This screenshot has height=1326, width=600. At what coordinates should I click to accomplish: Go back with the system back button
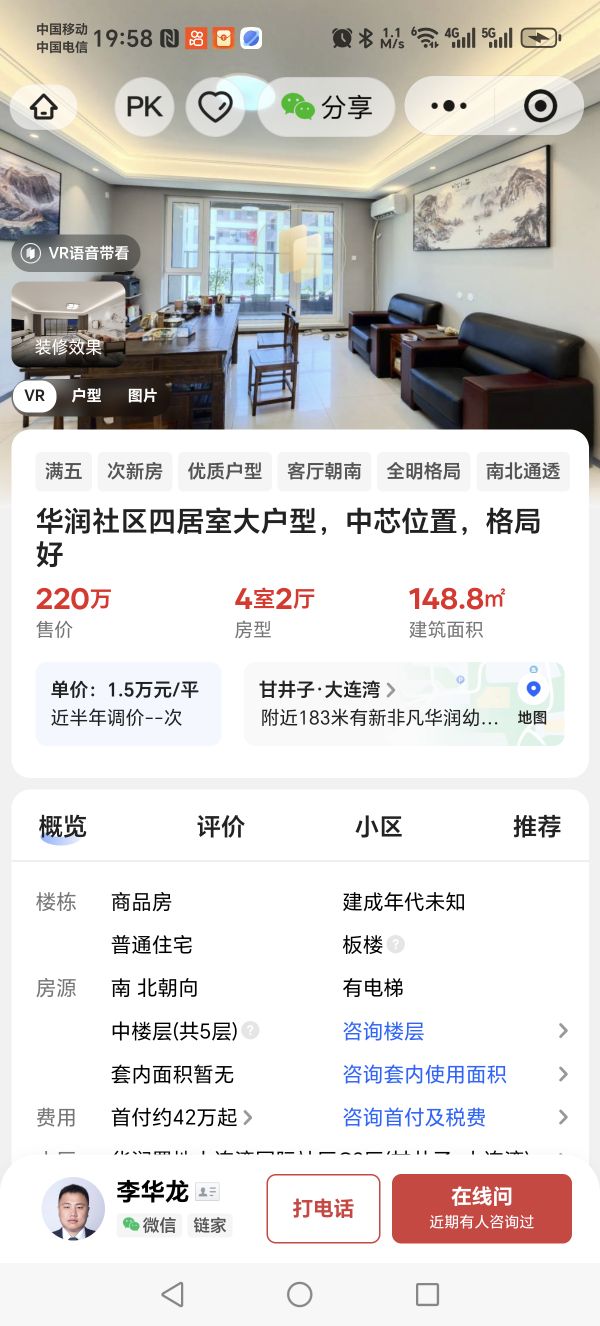coord(172,1294)
